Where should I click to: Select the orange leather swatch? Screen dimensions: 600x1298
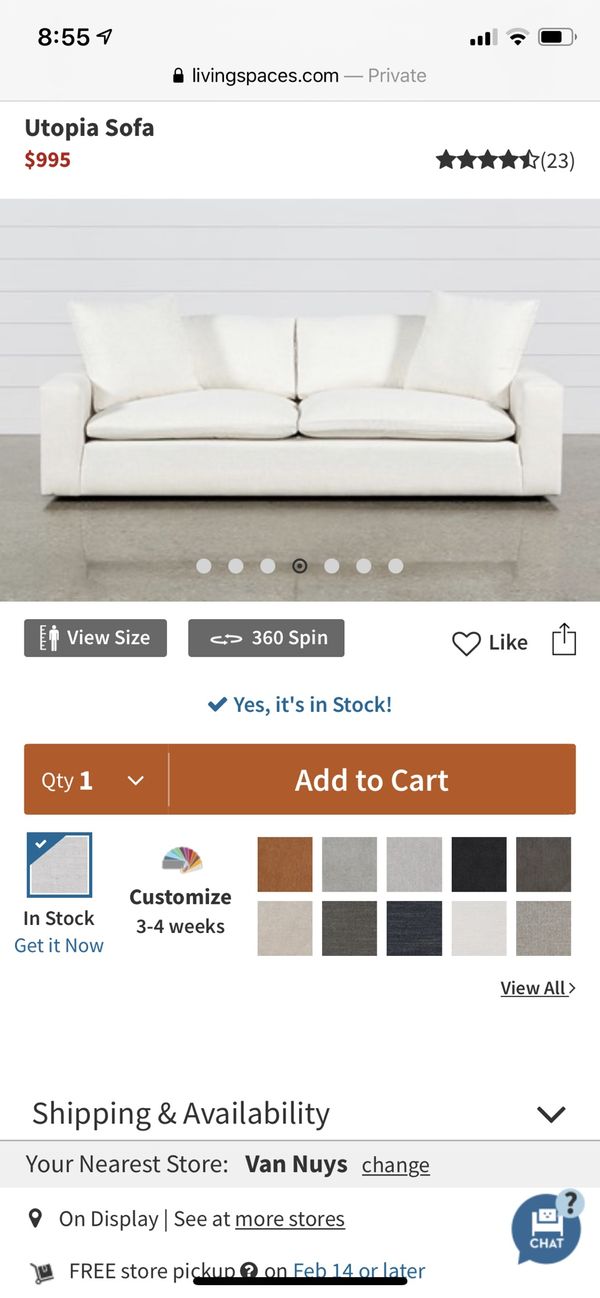[x=285, y=864]
